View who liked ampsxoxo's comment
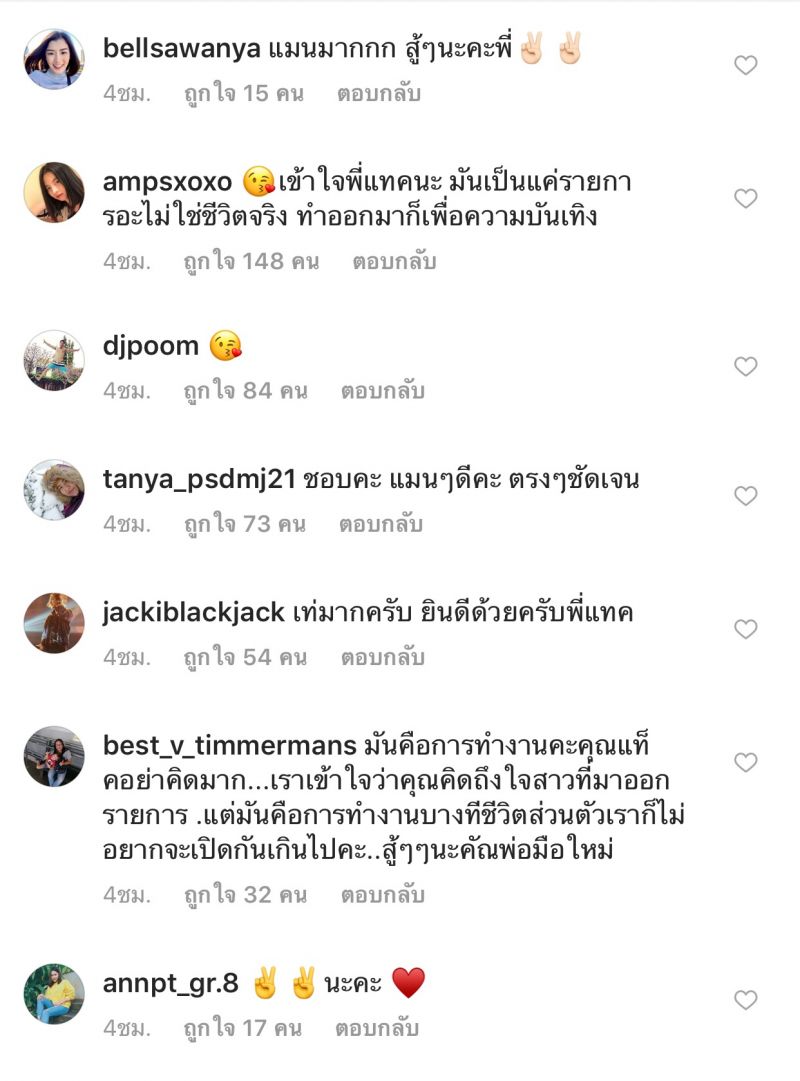The height and width of the screenshot is (1081, 800). (251, 262)
